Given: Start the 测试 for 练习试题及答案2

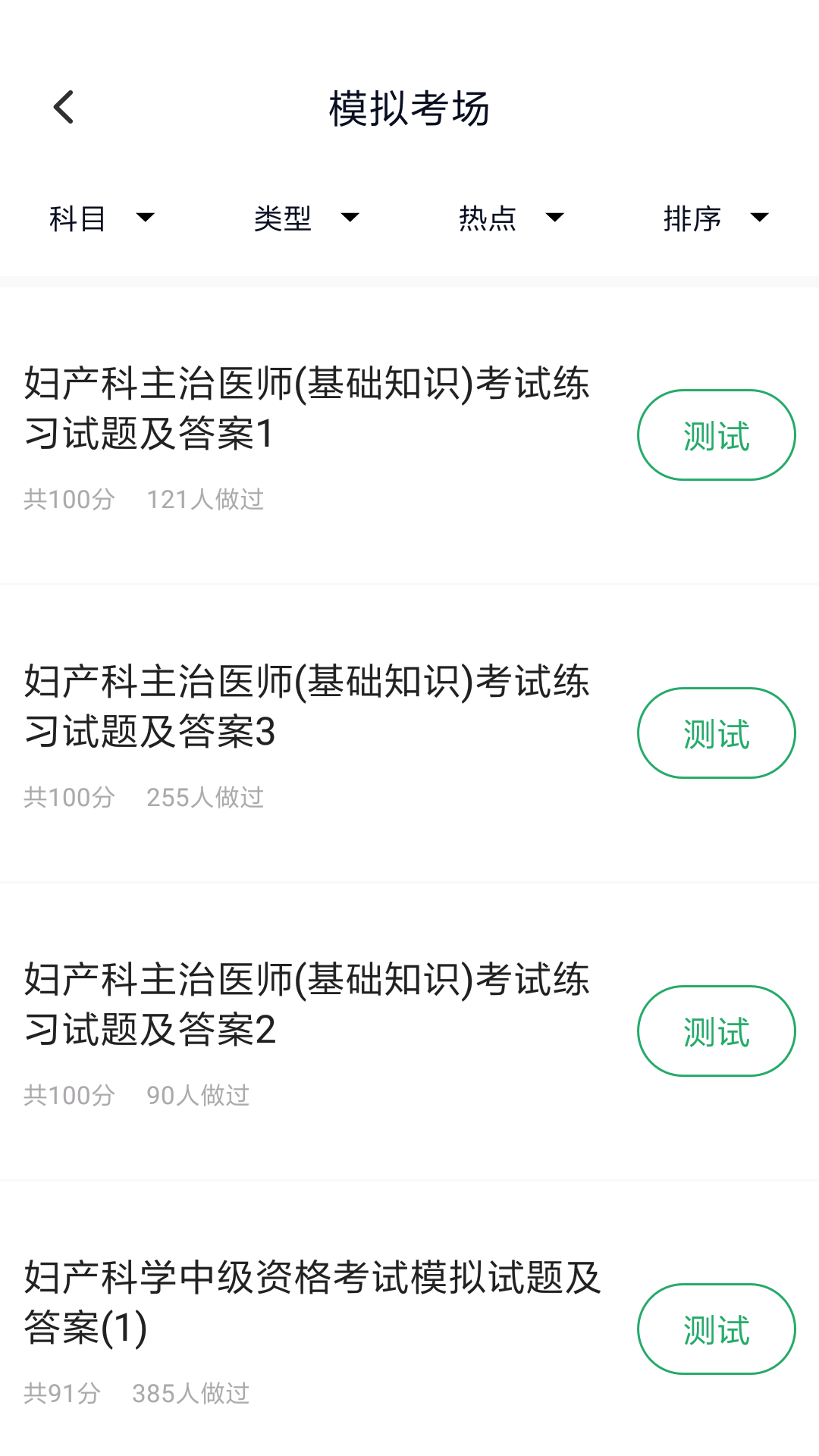Looking at the screenshot, I should pyautogui.click(x=716, y=1031).
